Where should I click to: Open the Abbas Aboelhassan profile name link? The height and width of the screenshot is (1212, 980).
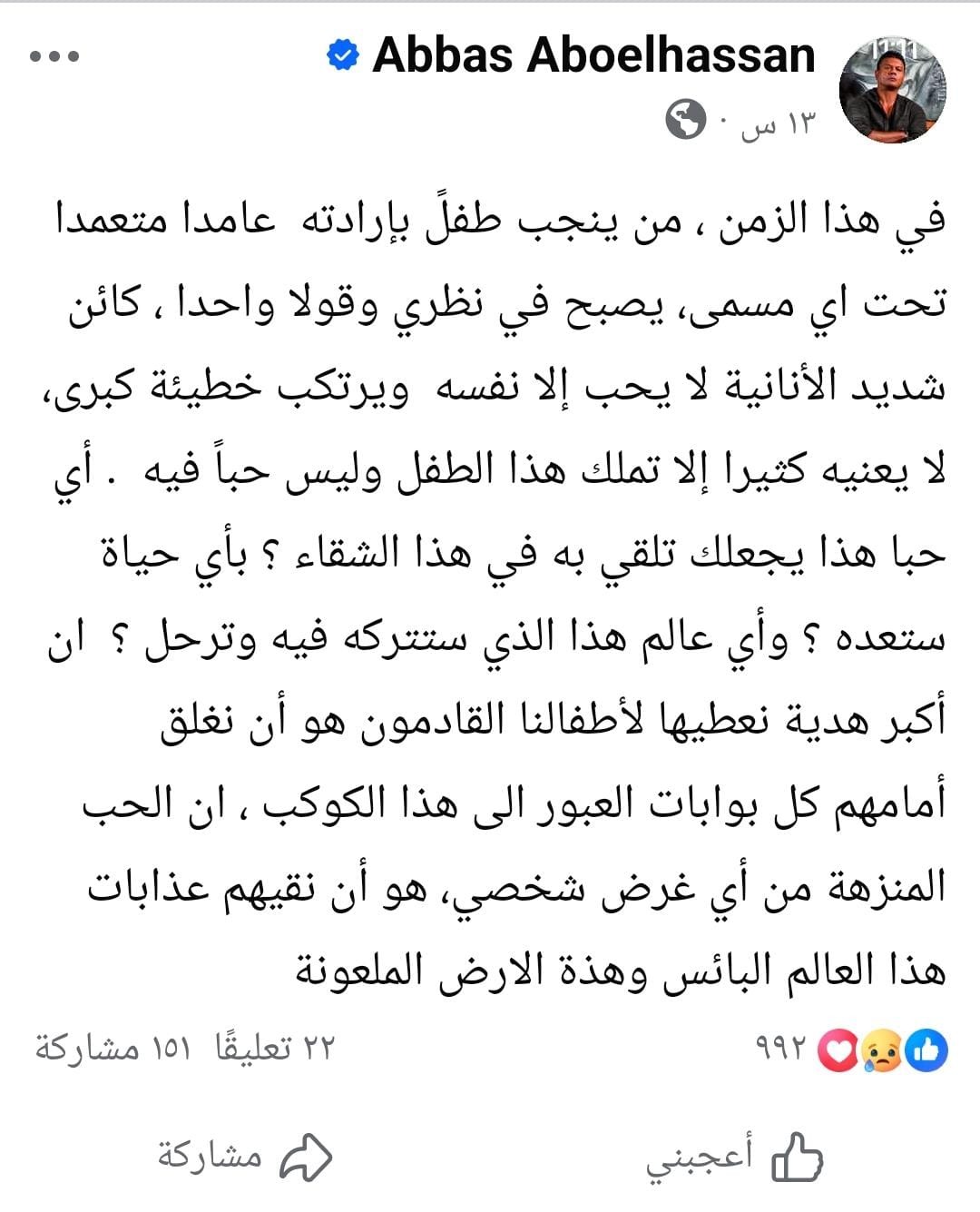pos(593,56)
